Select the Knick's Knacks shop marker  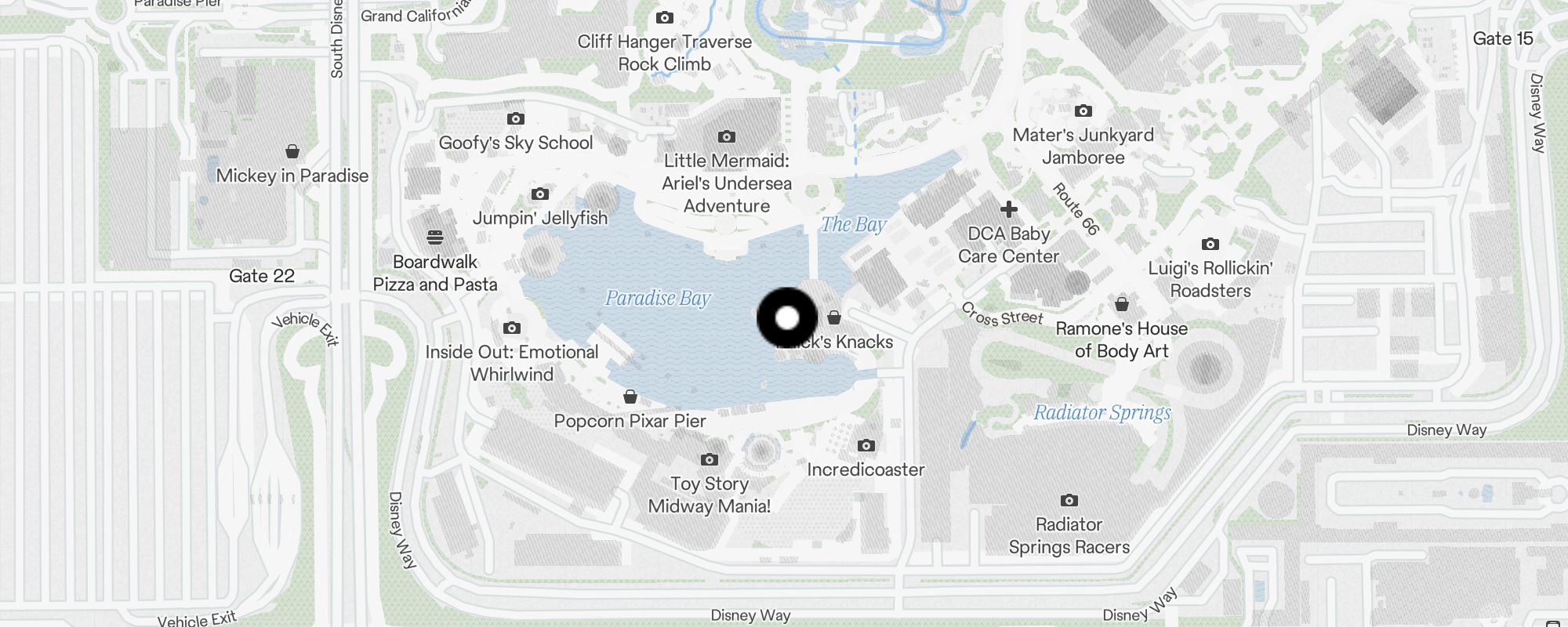click(x=834, y=317)
